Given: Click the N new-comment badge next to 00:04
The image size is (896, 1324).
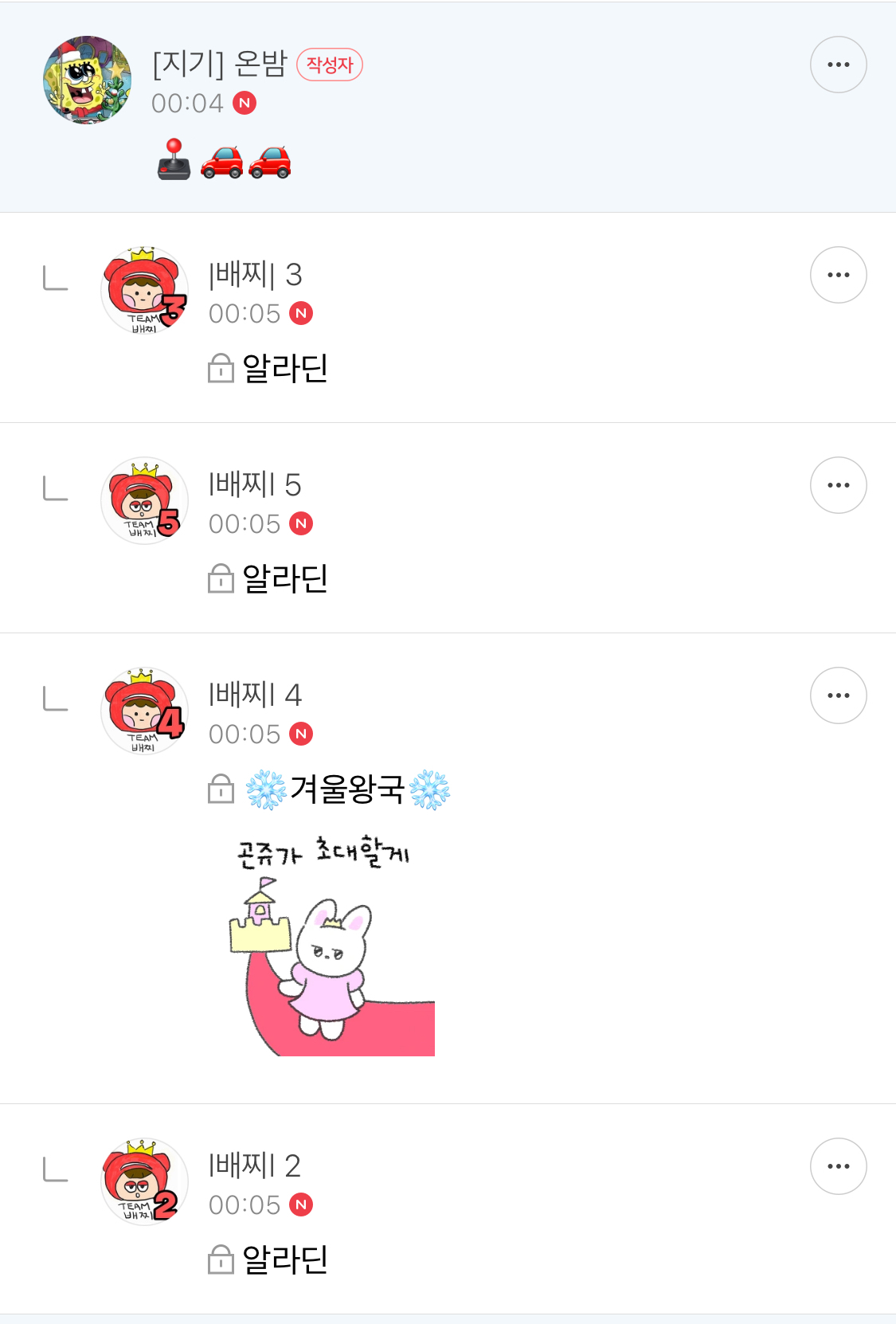Looking at the screenshot, I should point(246,103).
